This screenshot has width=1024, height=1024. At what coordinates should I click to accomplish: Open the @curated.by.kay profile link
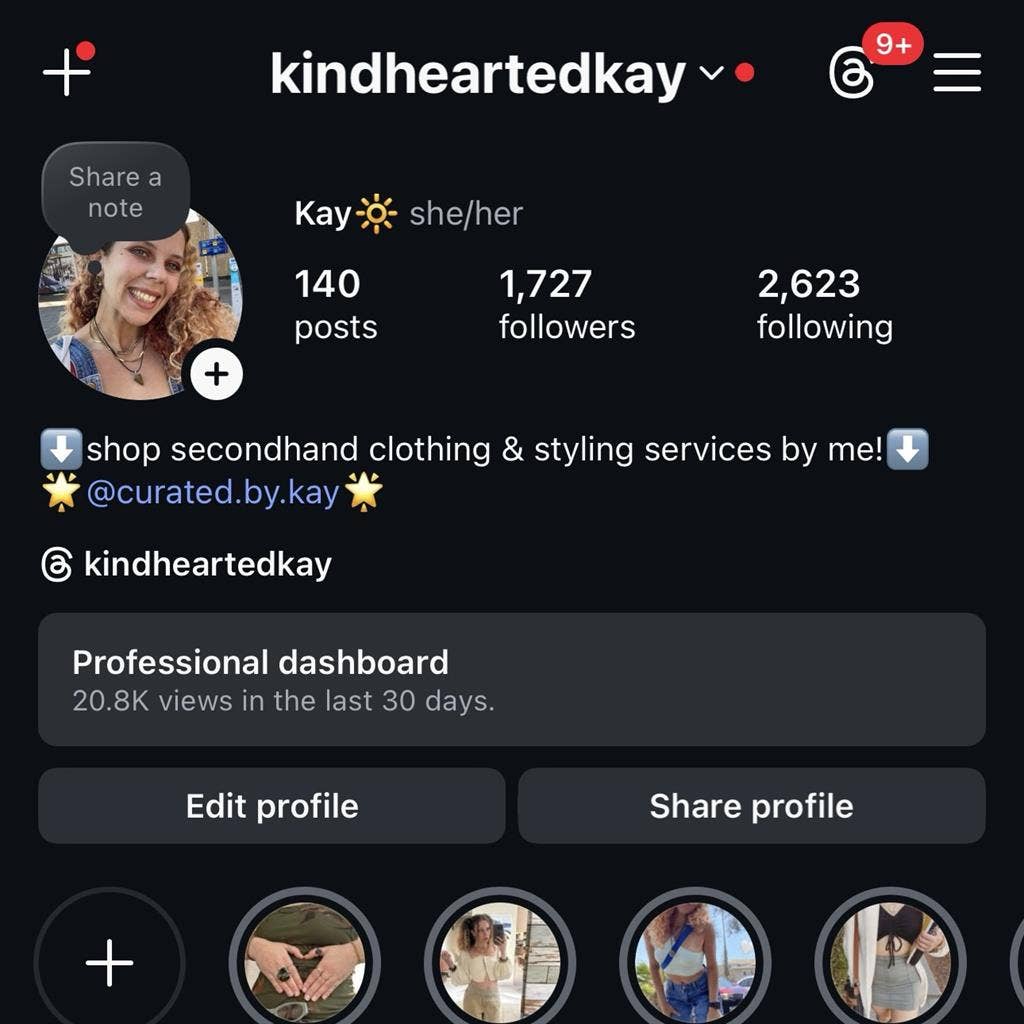coord(213,493)
